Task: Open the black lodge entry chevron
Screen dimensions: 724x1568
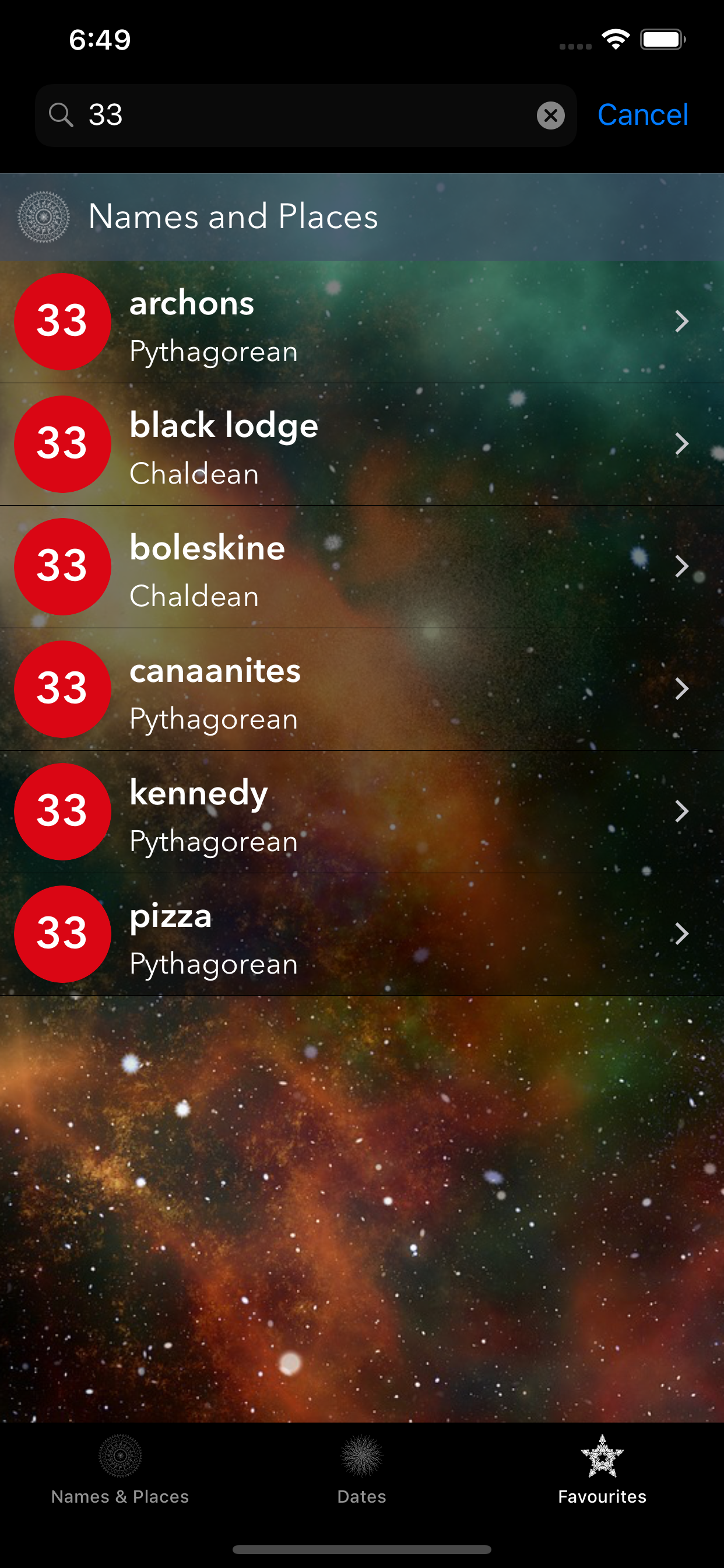Action: 683,444
